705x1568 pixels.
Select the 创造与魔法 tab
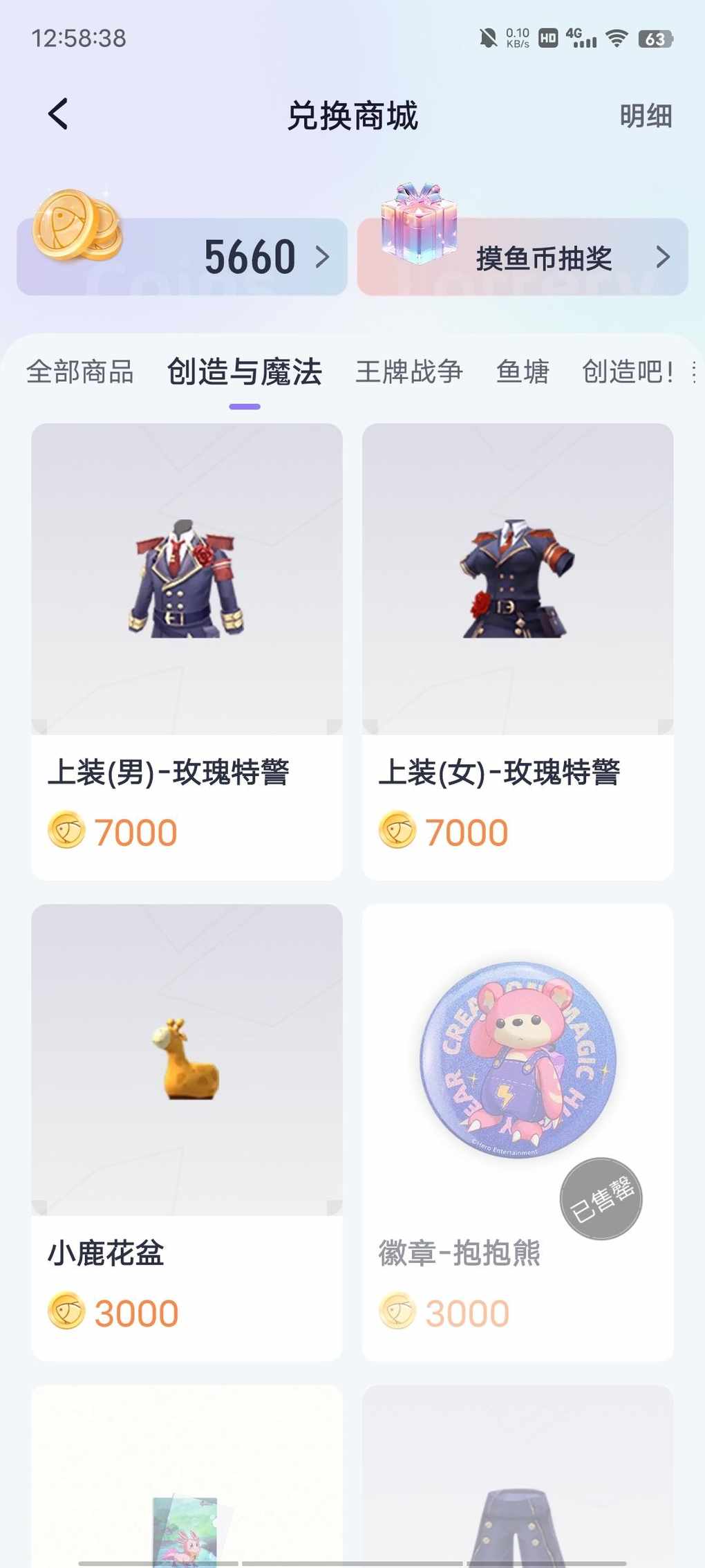(x=245, y=371)
